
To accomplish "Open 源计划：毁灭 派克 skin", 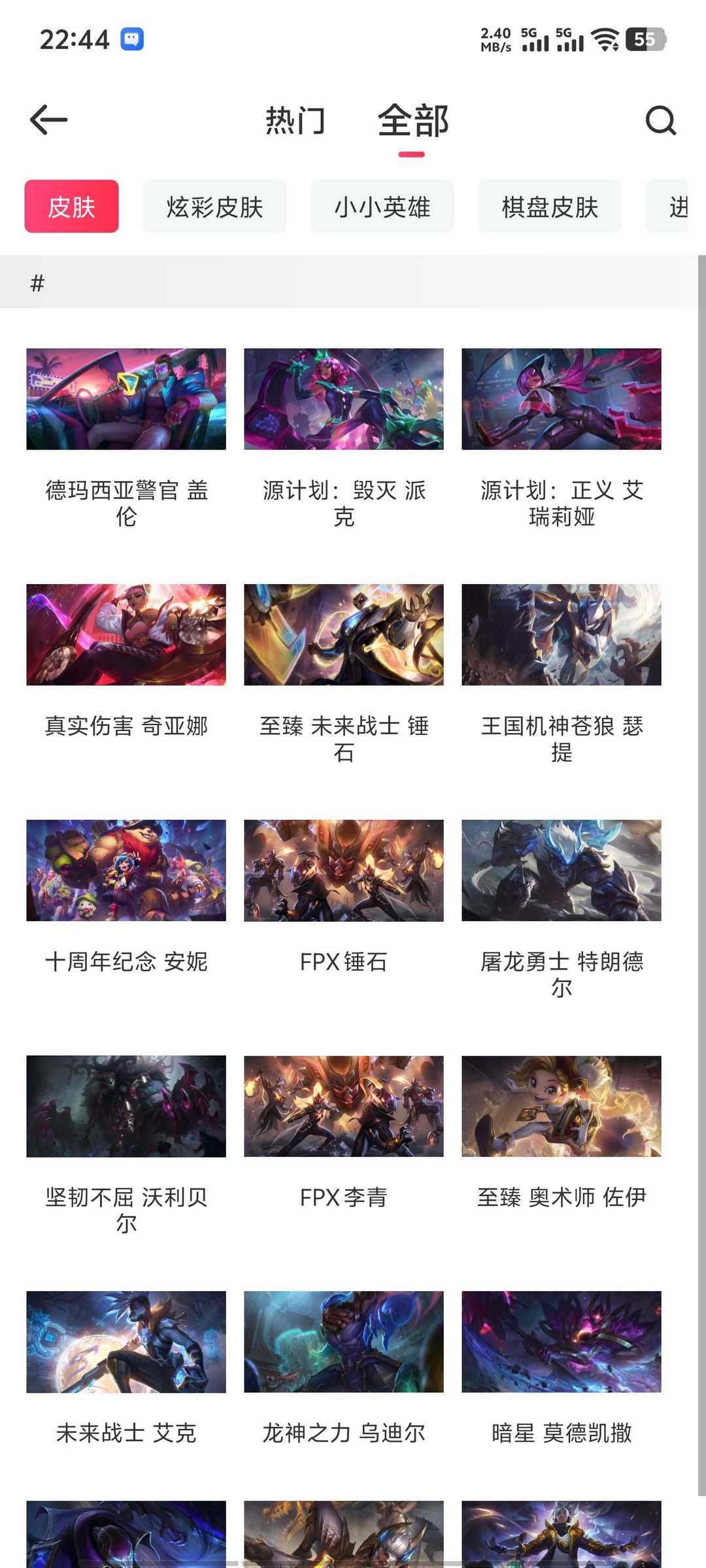I will 344,439.
